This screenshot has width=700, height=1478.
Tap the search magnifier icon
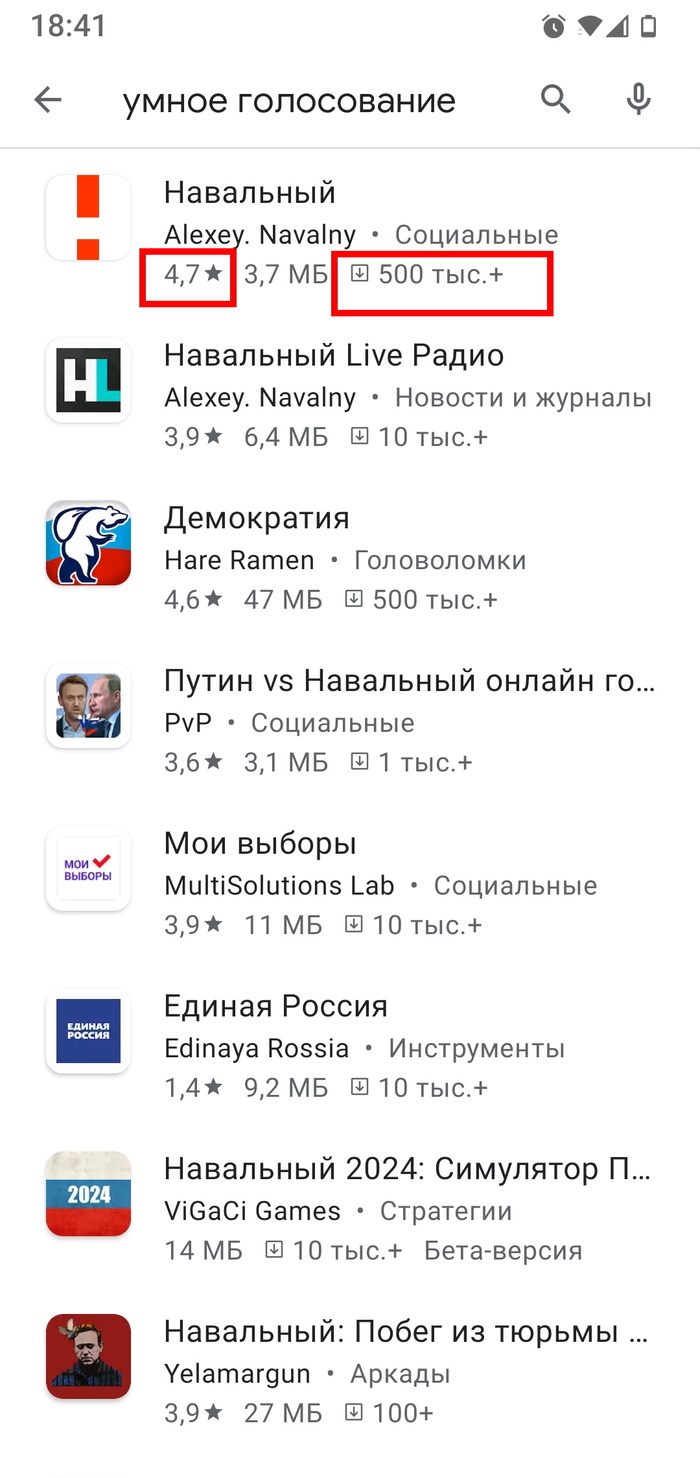(x=556, y=99)
